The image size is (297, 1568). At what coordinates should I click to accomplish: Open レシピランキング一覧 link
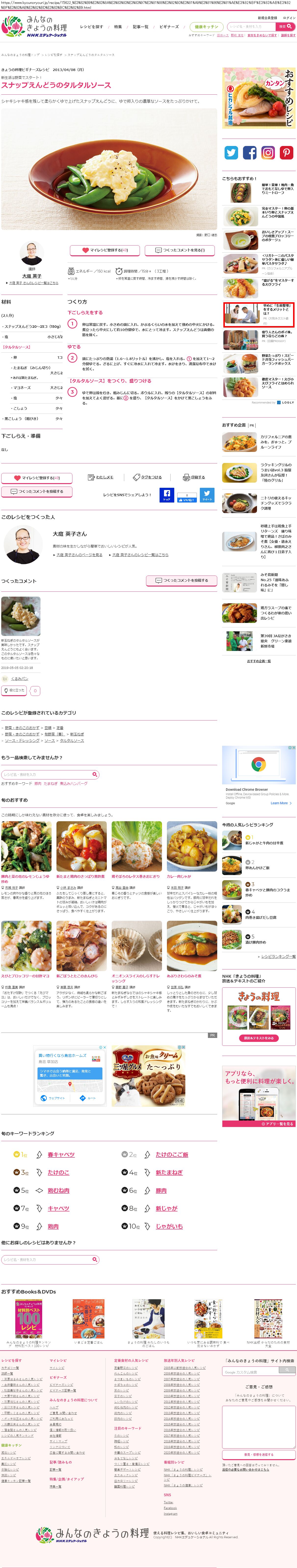(278, 956)
